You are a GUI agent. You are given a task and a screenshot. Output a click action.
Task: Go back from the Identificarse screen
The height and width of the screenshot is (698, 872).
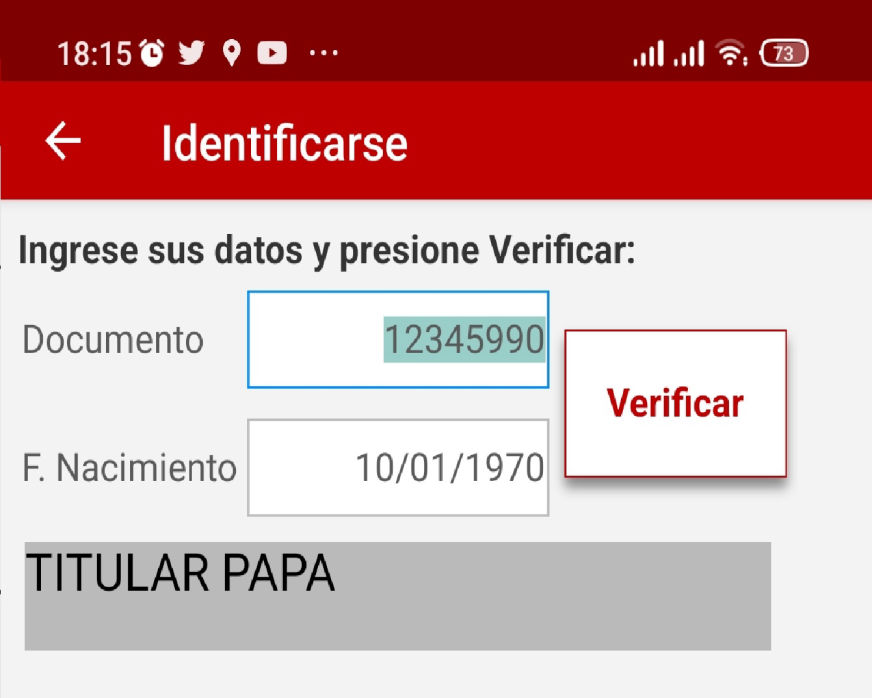pyautogui.click(x=63, y=142)
